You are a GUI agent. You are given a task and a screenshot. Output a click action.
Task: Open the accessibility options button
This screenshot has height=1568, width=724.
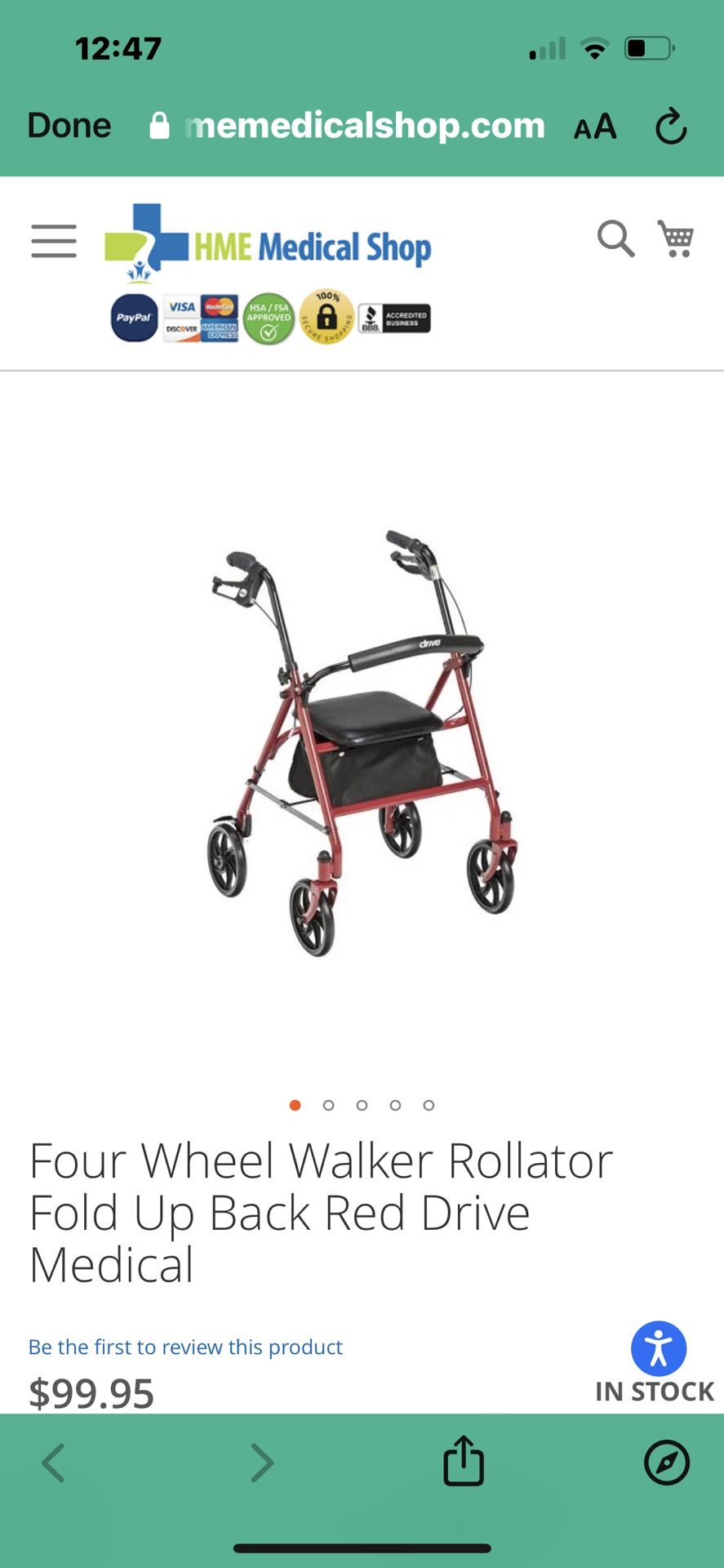658,1348
